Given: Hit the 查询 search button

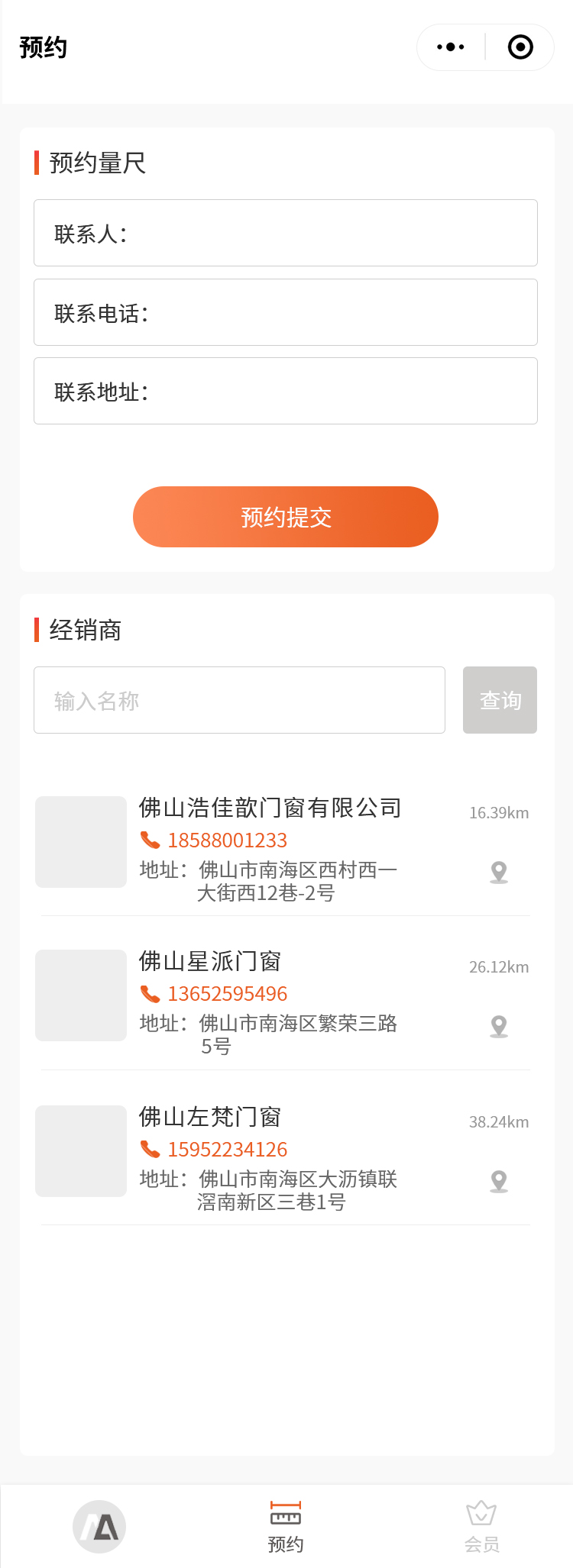Looking at the screenshot, I should [500, 700].
